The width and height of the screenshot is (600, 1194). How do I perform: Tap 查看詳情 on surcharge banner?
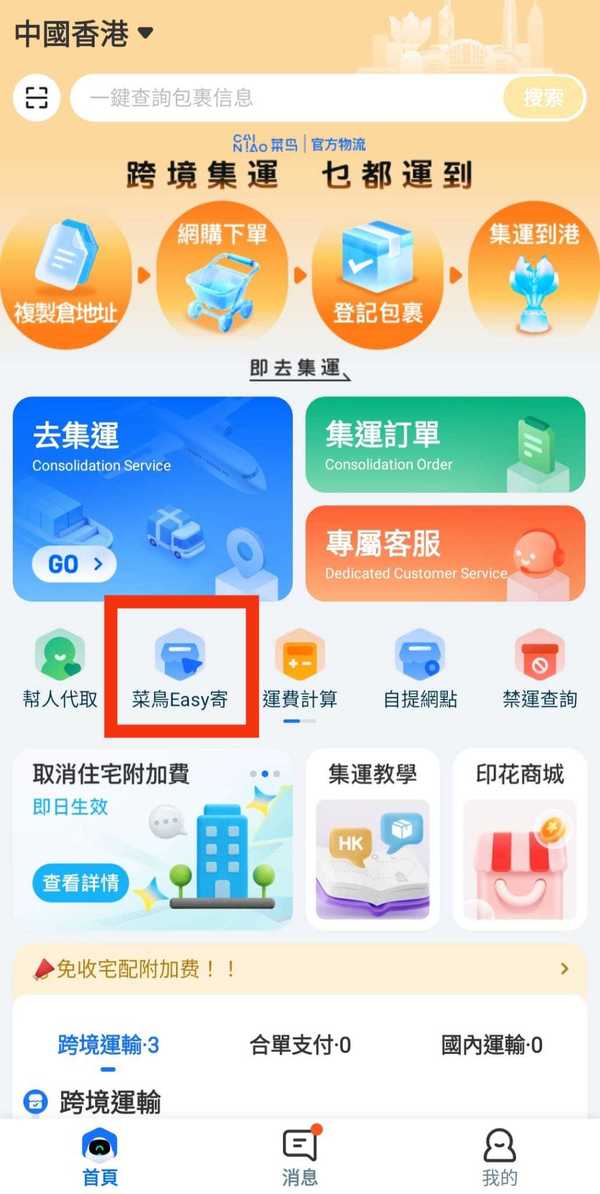point(81,883)
